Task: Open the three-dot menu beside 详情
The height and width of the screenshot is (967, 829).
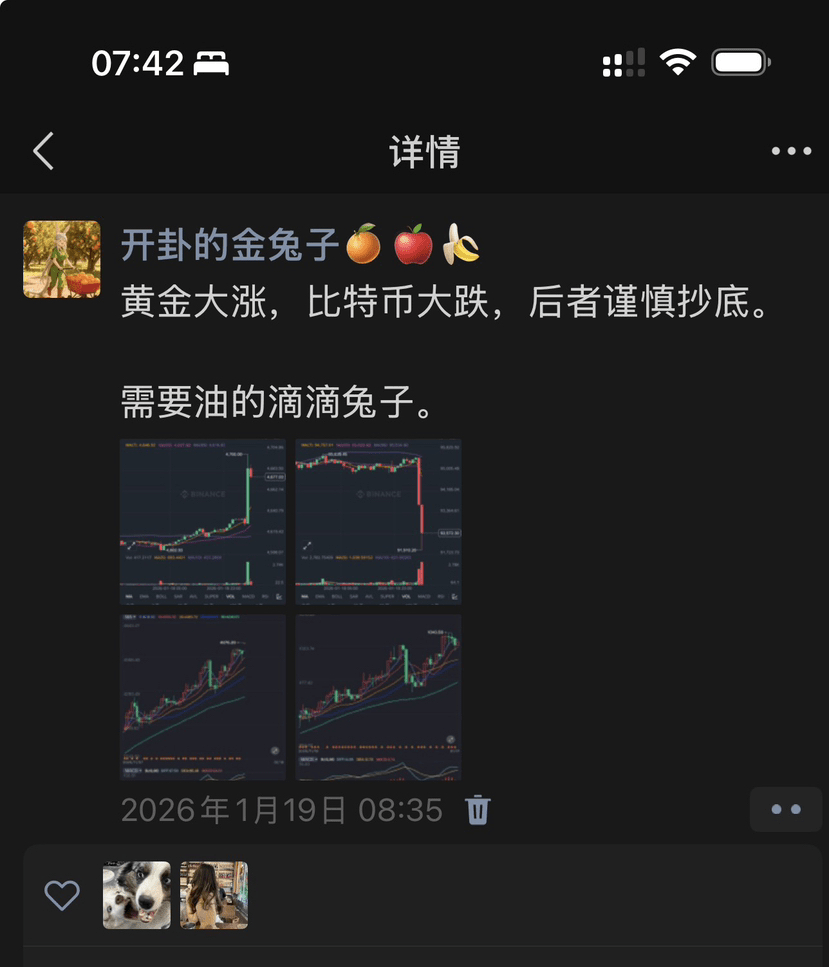Action: pyautogui.click(x=791, y=152)
